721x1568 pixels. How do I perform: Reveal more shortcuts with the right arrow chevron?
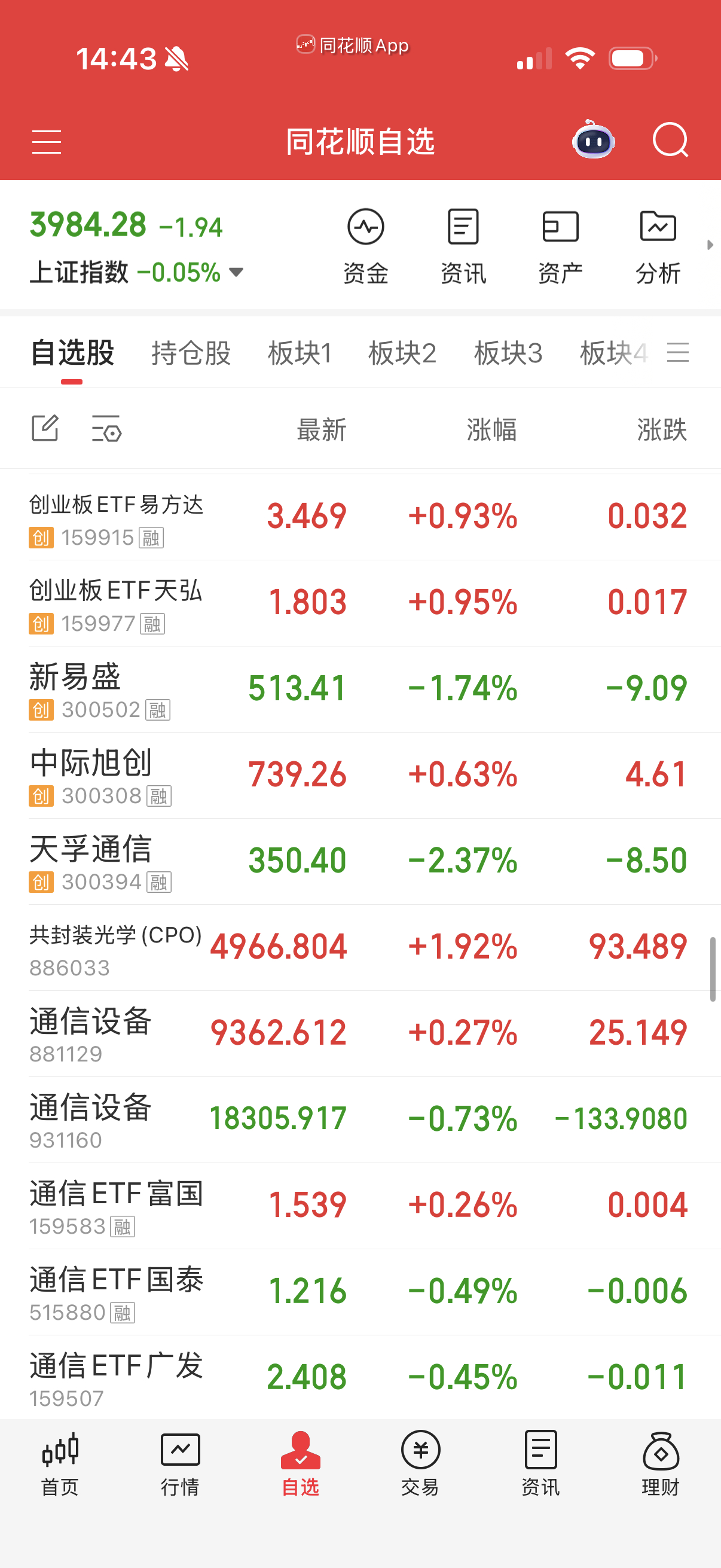point(711,245)
